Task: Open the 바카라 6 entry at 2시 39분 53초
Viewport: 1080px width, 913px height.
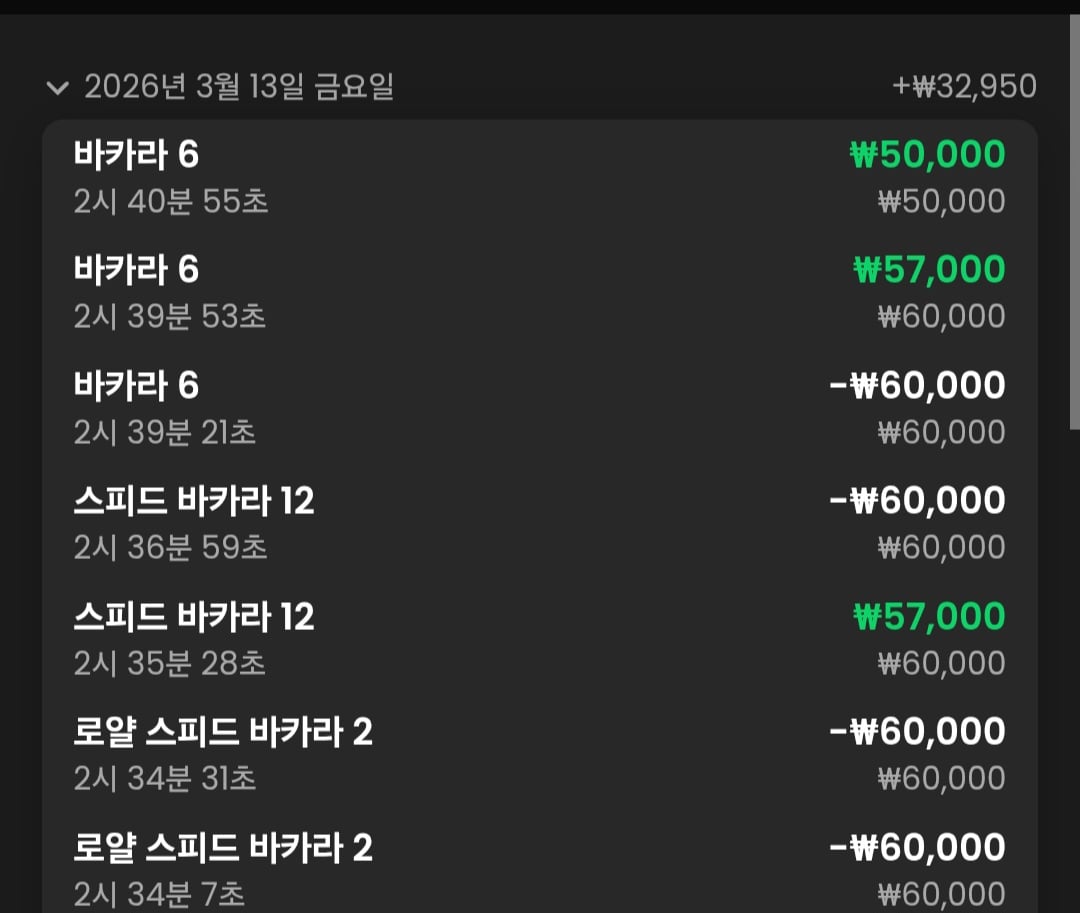Action: (x=540, y=293)
